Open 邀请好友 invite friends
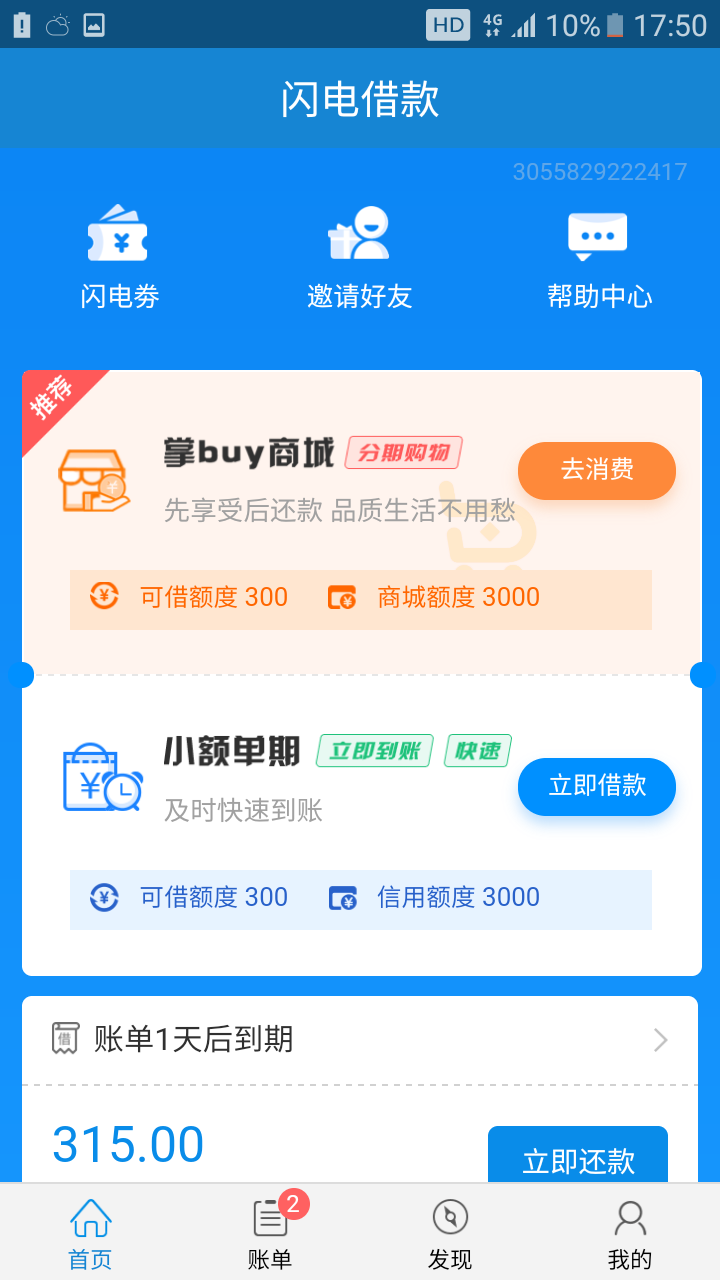Image resolution: width=720 pixels, height=1280 pixels. (360, 256)
